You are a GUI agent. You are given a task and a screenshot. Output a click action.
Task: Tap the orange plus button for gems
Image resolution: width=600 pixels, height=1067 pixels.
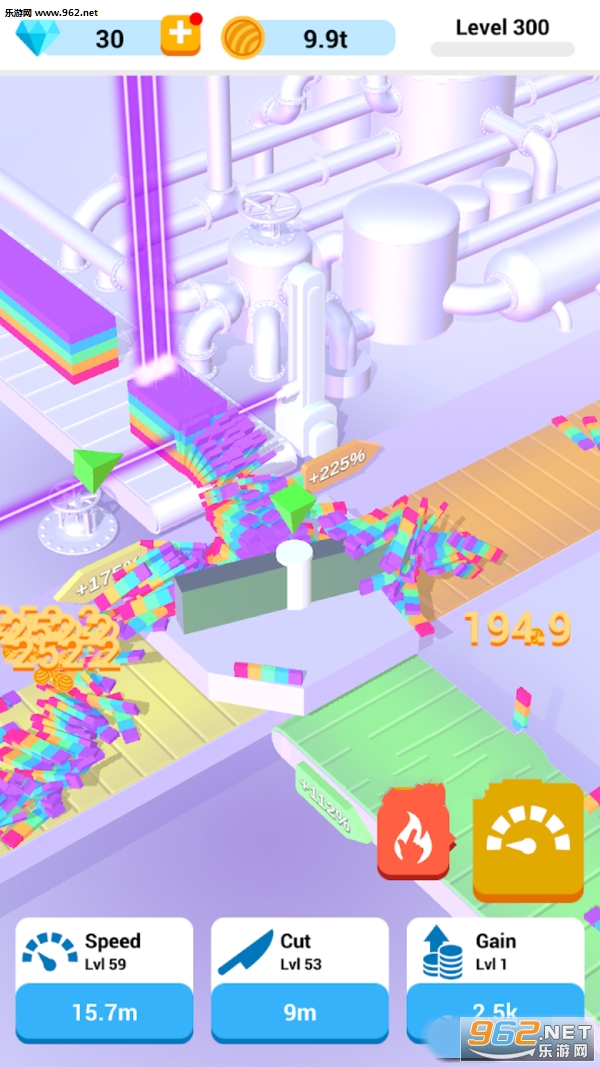180,35
